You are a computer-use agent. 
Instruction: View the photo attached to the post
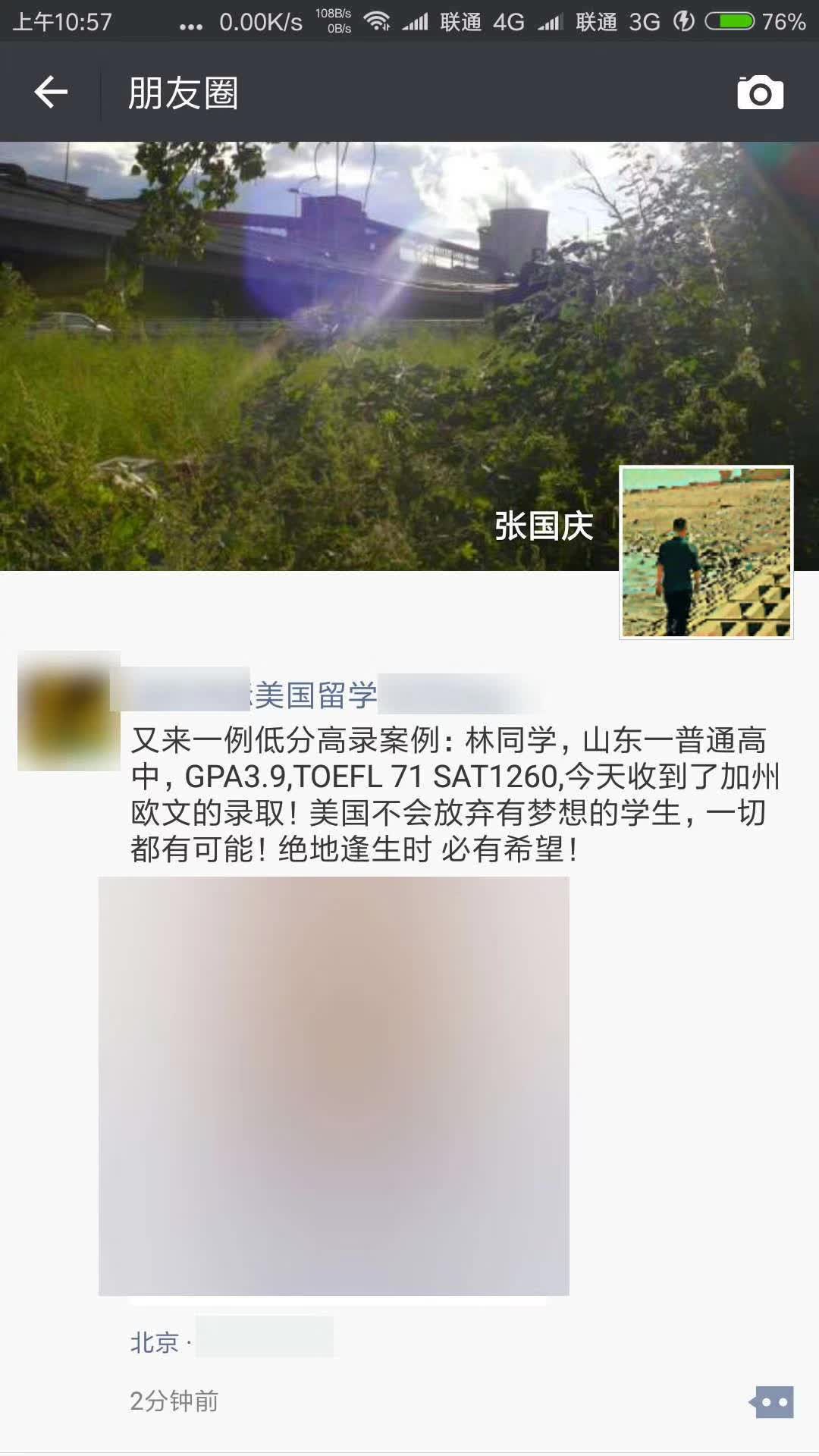(x=334, y=1086)
